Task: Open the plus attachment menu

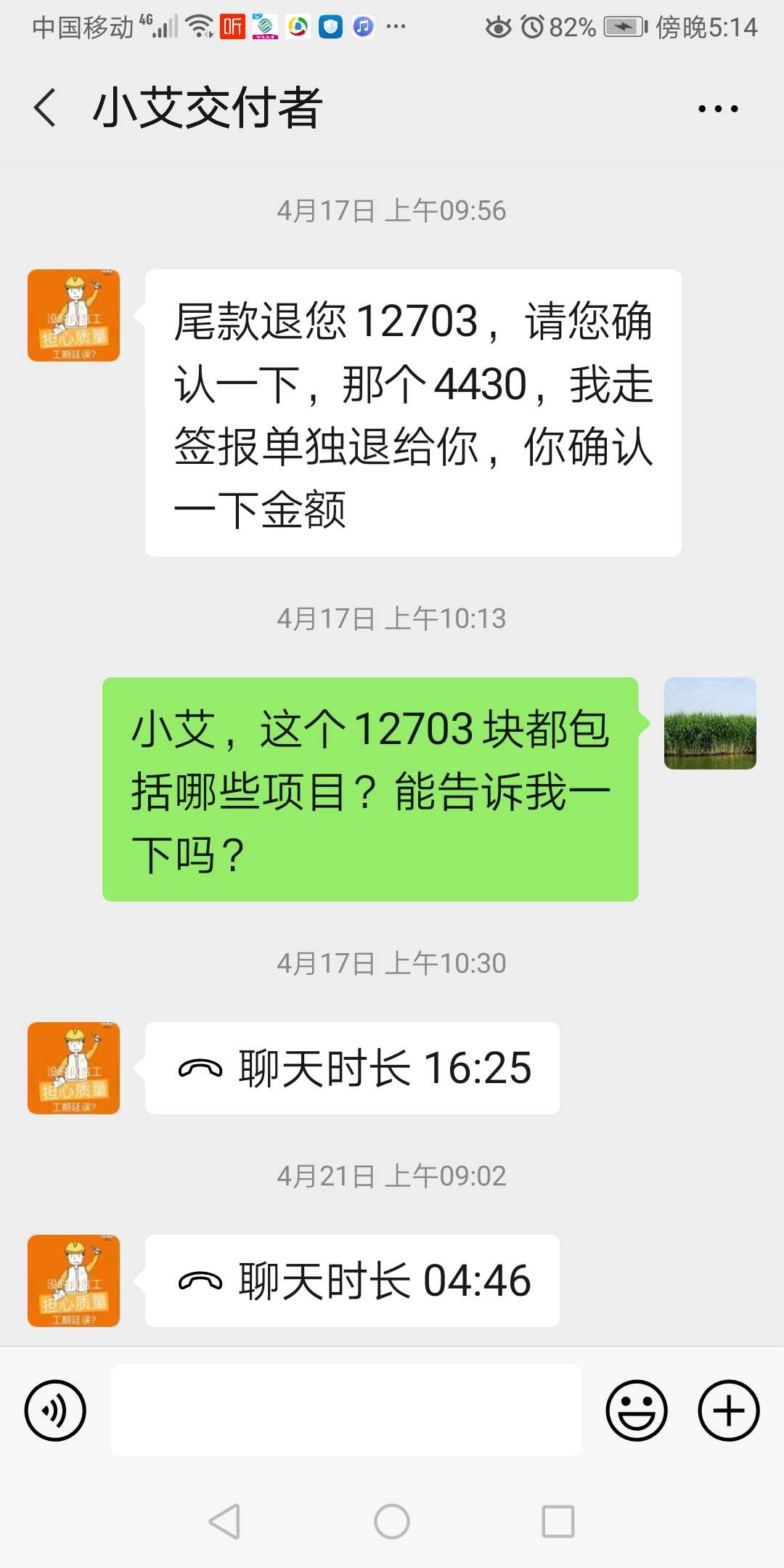Action: point(728,1410)
